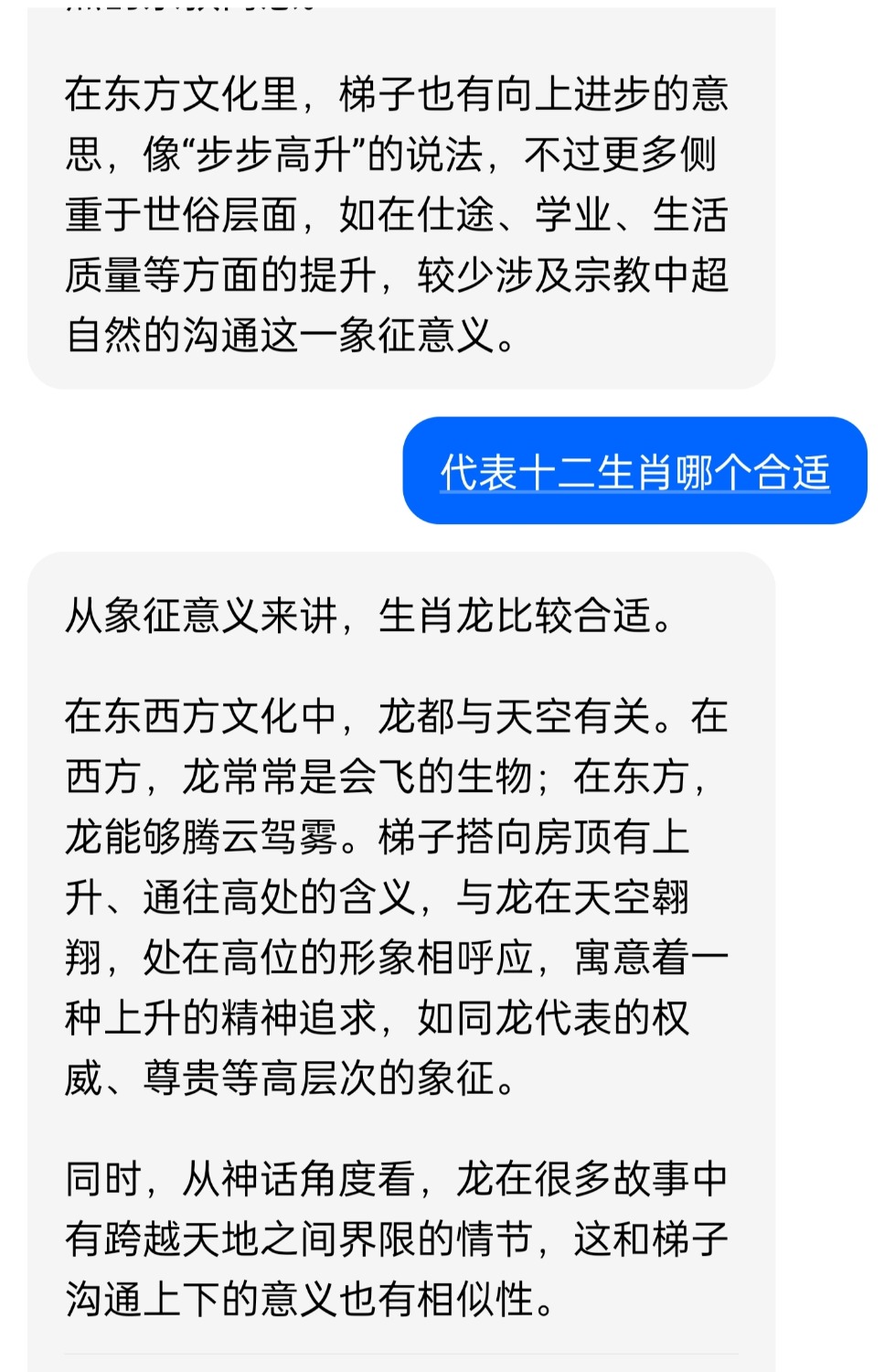The height and width of the screenshot is (1372, 895).
Task: Tap the underlined message 代表十二生肖哪个合适
Action: tap(634, 472)
